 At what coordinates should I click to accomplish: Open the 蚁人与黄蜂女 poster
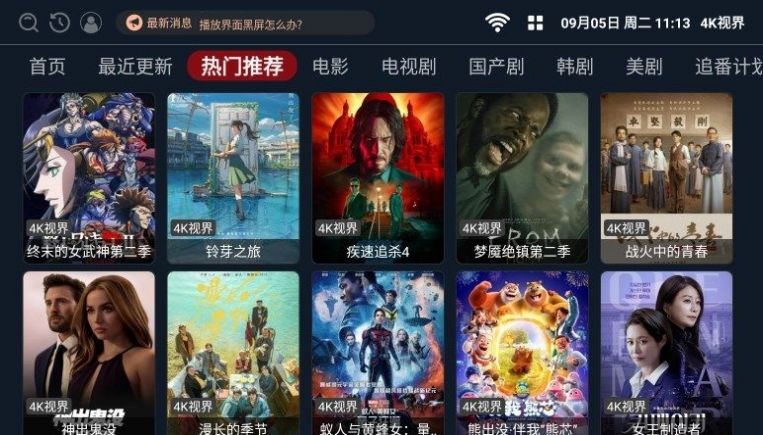pos(377,350)
